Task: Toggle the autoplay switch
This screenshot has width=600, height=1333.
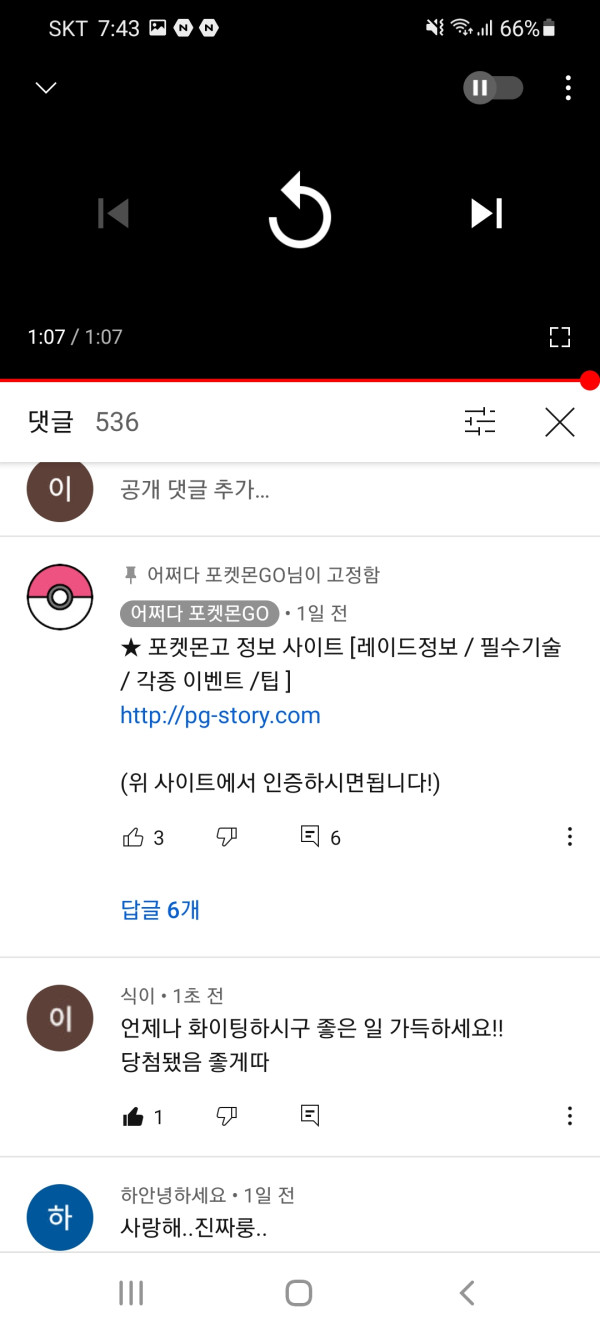Action: pos(493,88)
